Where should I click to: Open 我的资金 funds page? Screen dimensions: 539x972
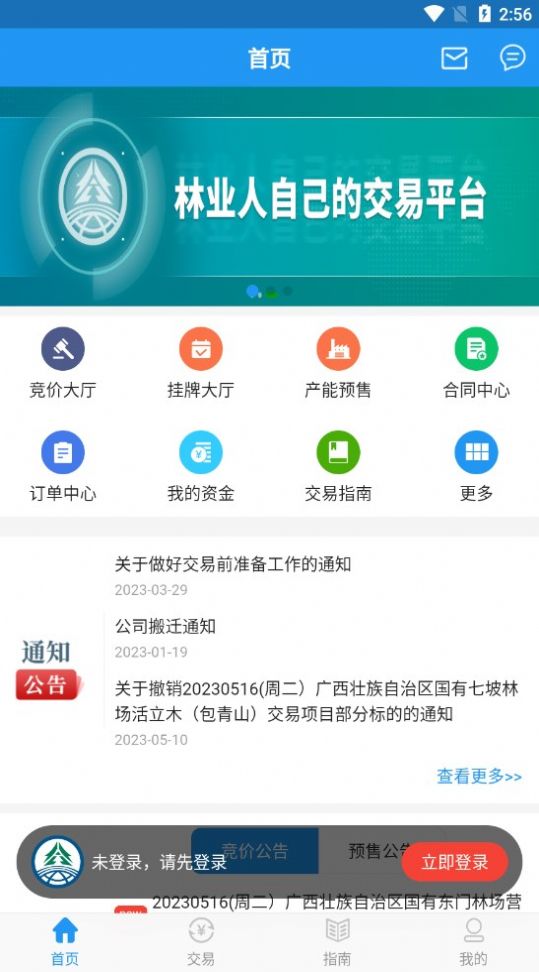coord(200,467)
